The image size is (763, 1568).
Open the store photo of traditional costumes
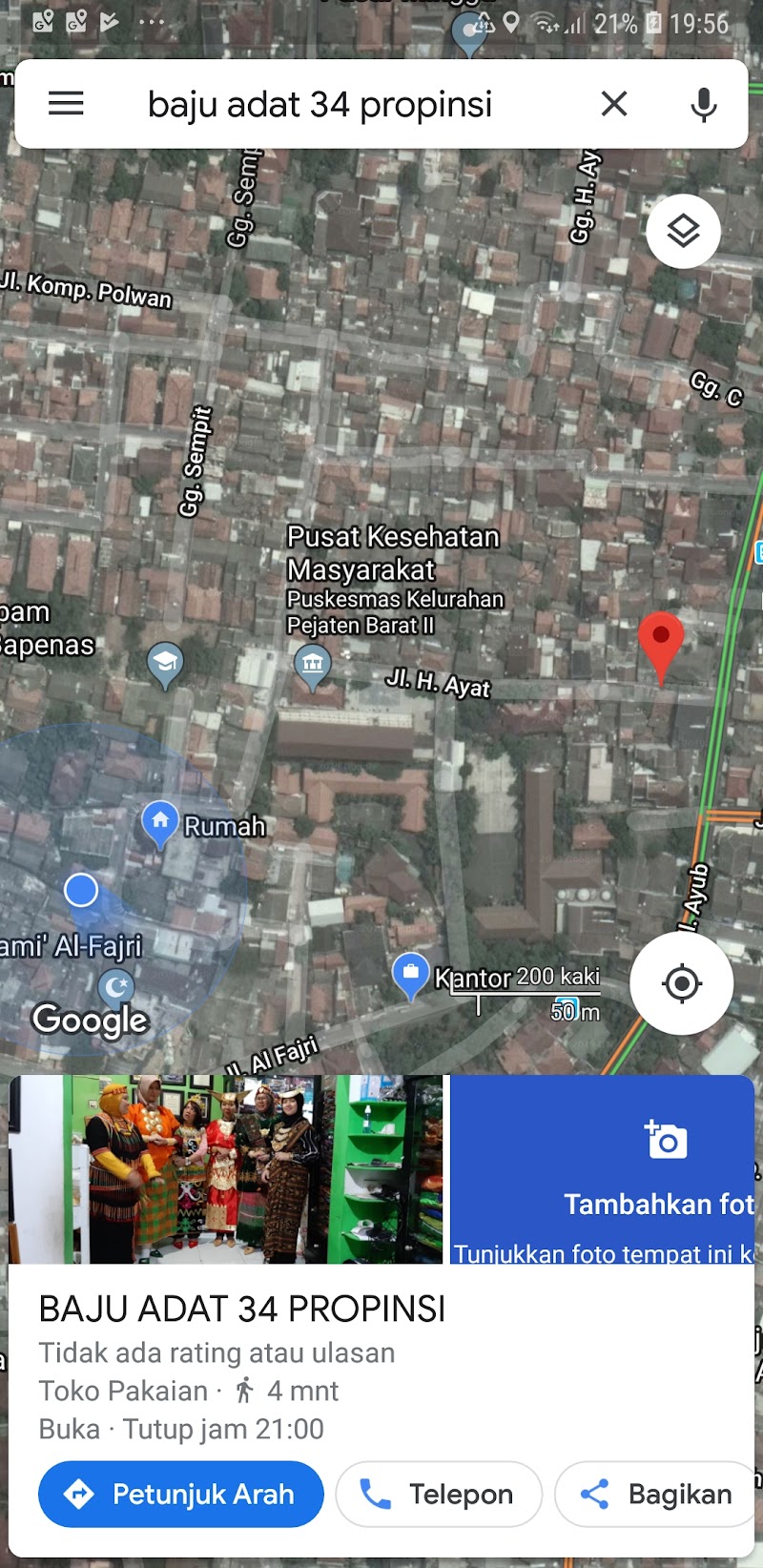pos(226,1169)
